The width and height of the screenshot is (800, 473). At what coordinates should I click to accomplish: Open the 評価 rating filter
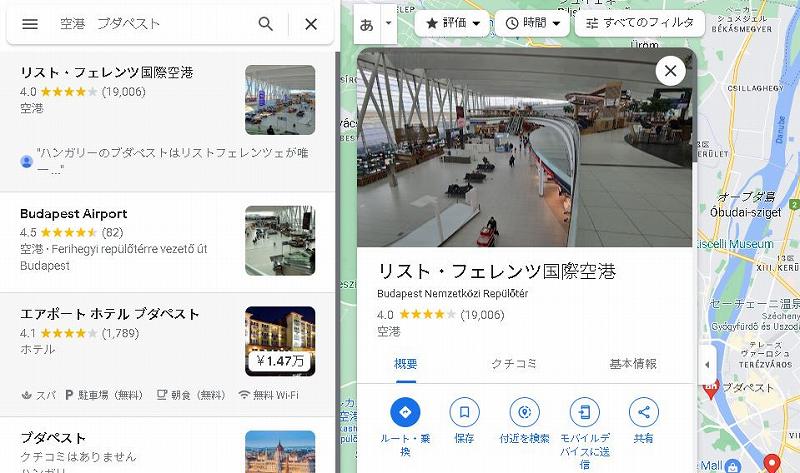451,22
